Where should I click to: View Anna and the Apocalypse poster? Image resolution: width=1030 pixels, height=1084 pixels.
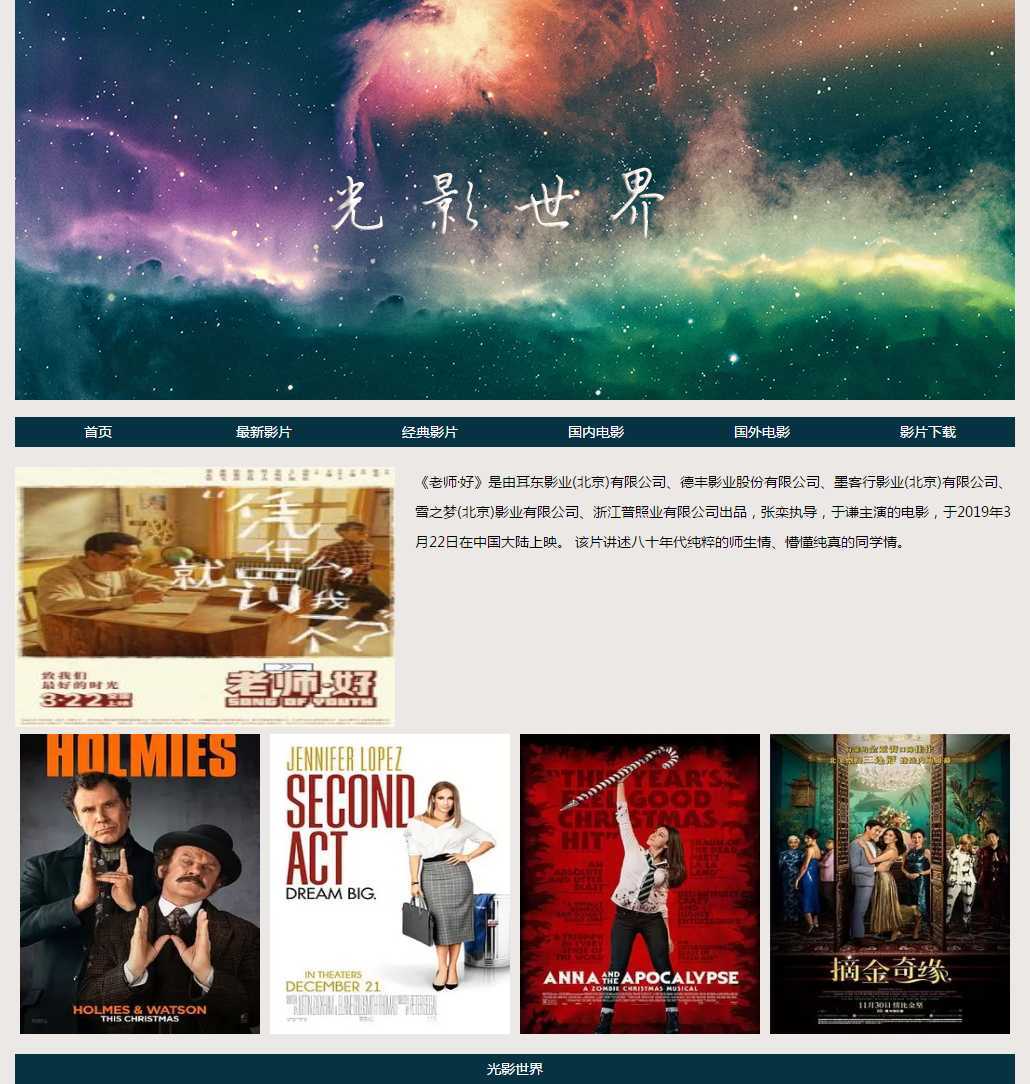(640, 884)
